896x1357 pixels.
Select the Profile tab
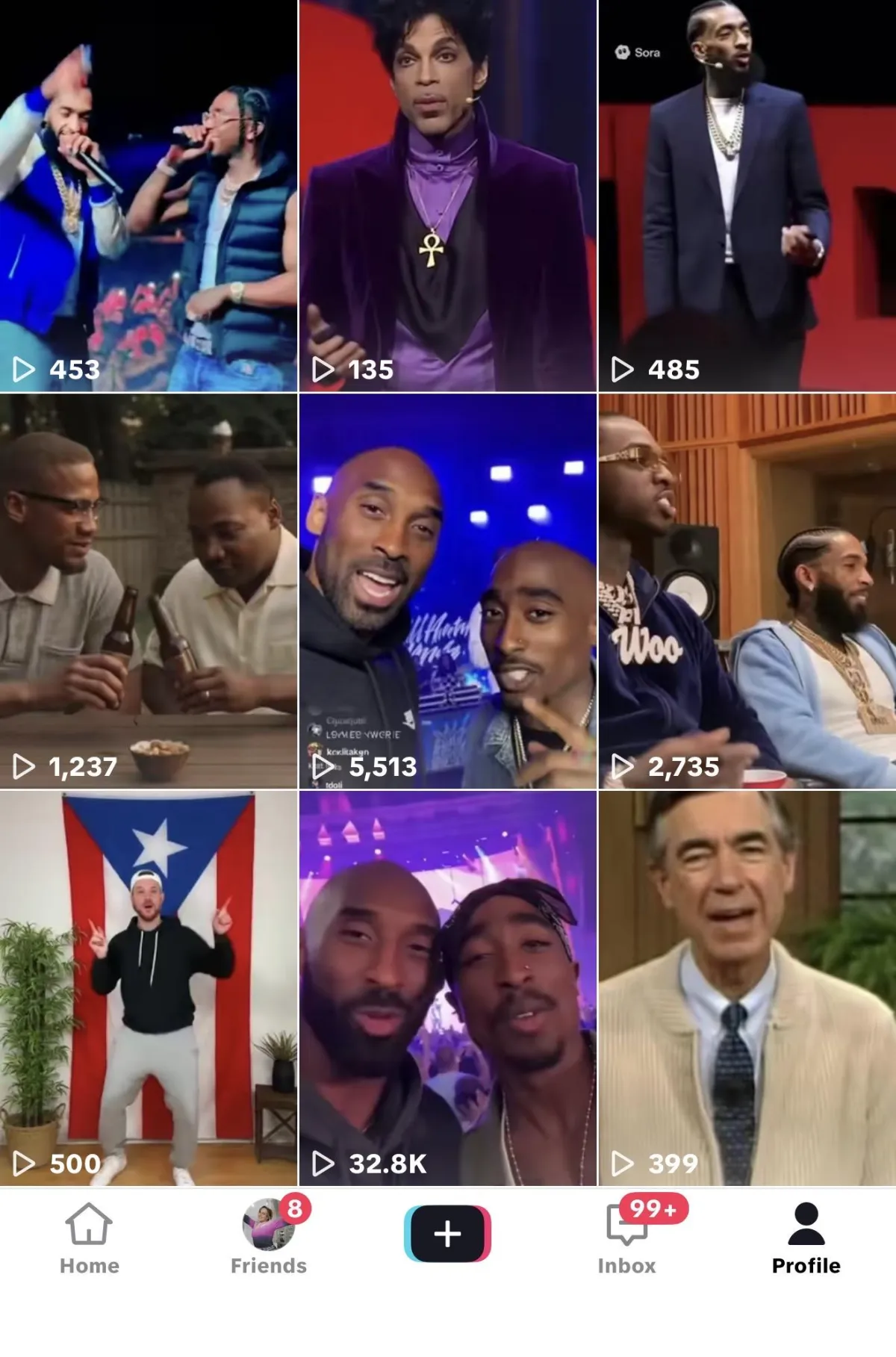click(x=806, y=1238)
